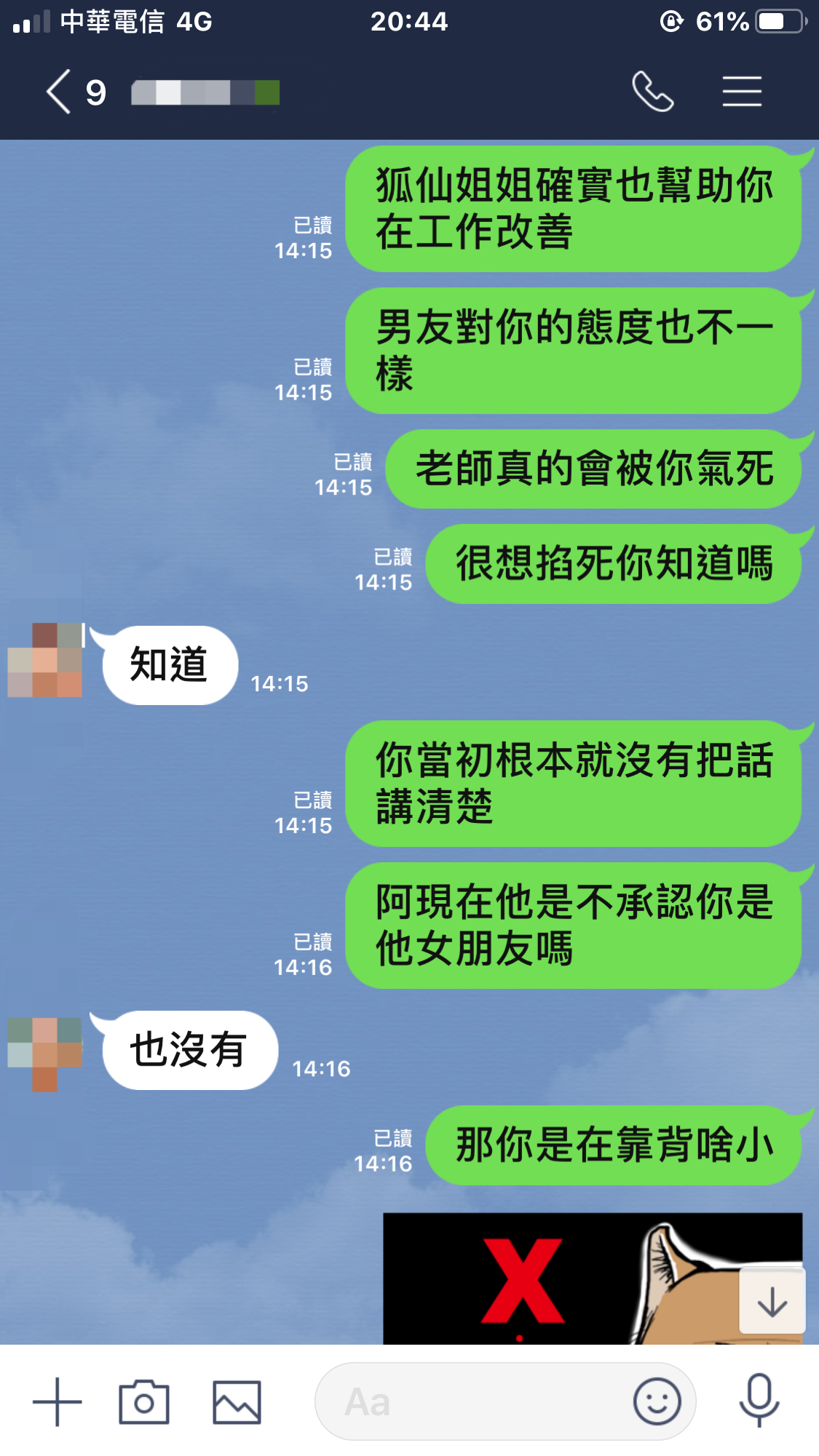Jump to latest message with down arrow
Screen dimensions: 819x1456
click(x=772, y=1302)
